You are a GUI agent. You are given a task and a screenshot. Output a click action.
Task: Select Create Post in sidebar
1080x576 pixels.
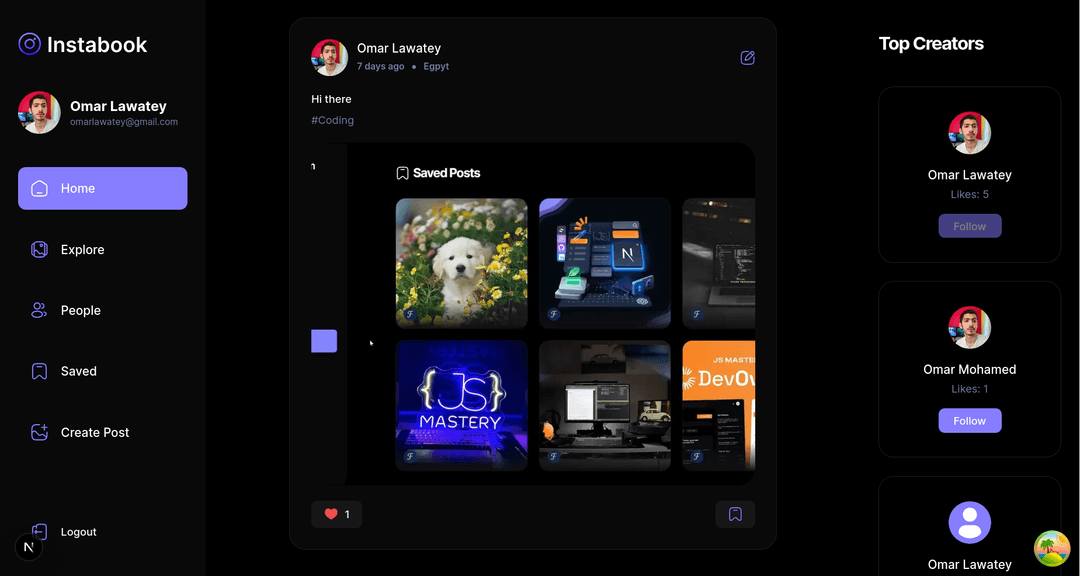pos(94,433)
